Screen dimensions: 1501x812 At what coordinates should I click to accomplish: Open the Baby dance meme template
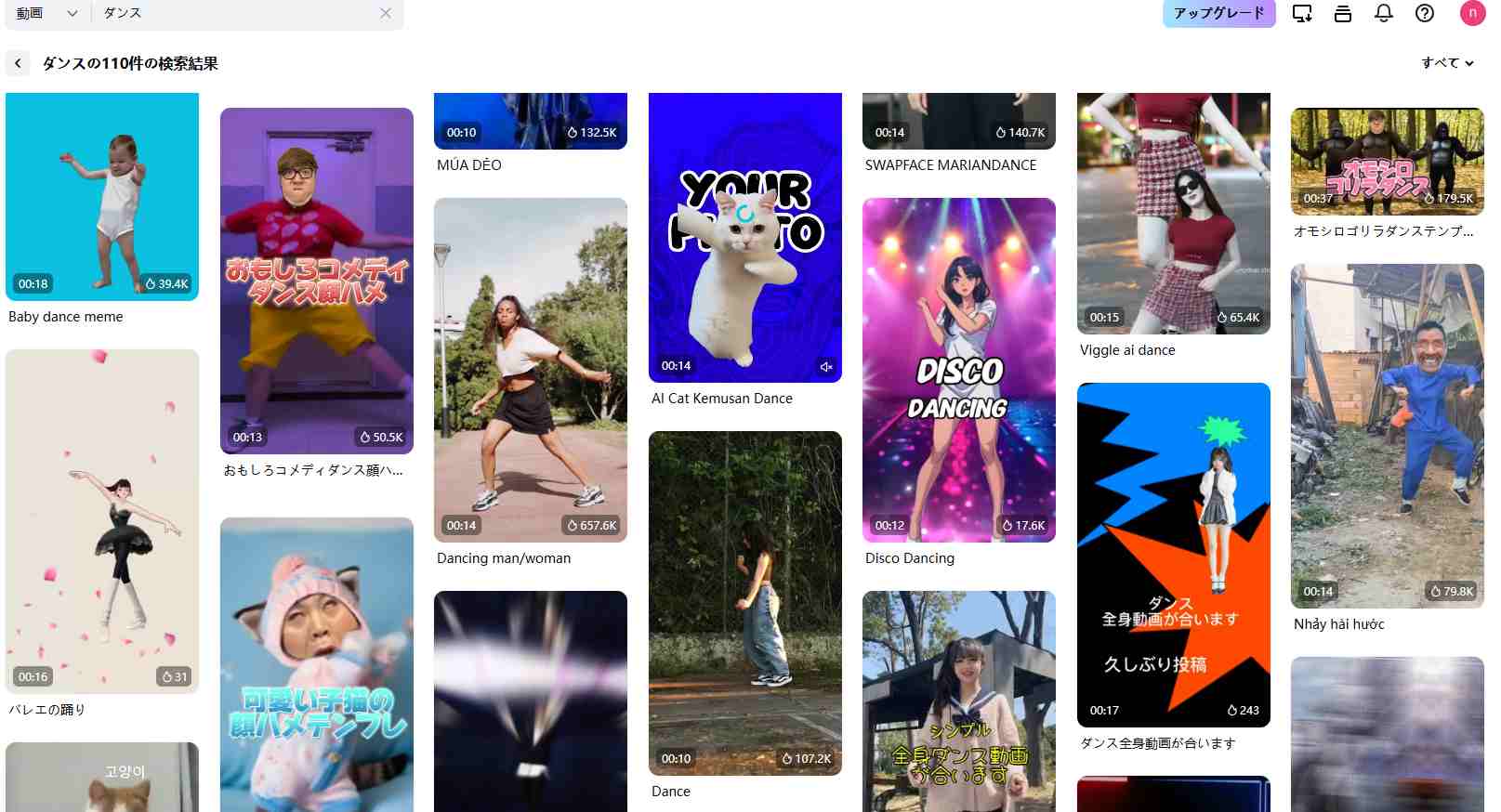point(102,195)
